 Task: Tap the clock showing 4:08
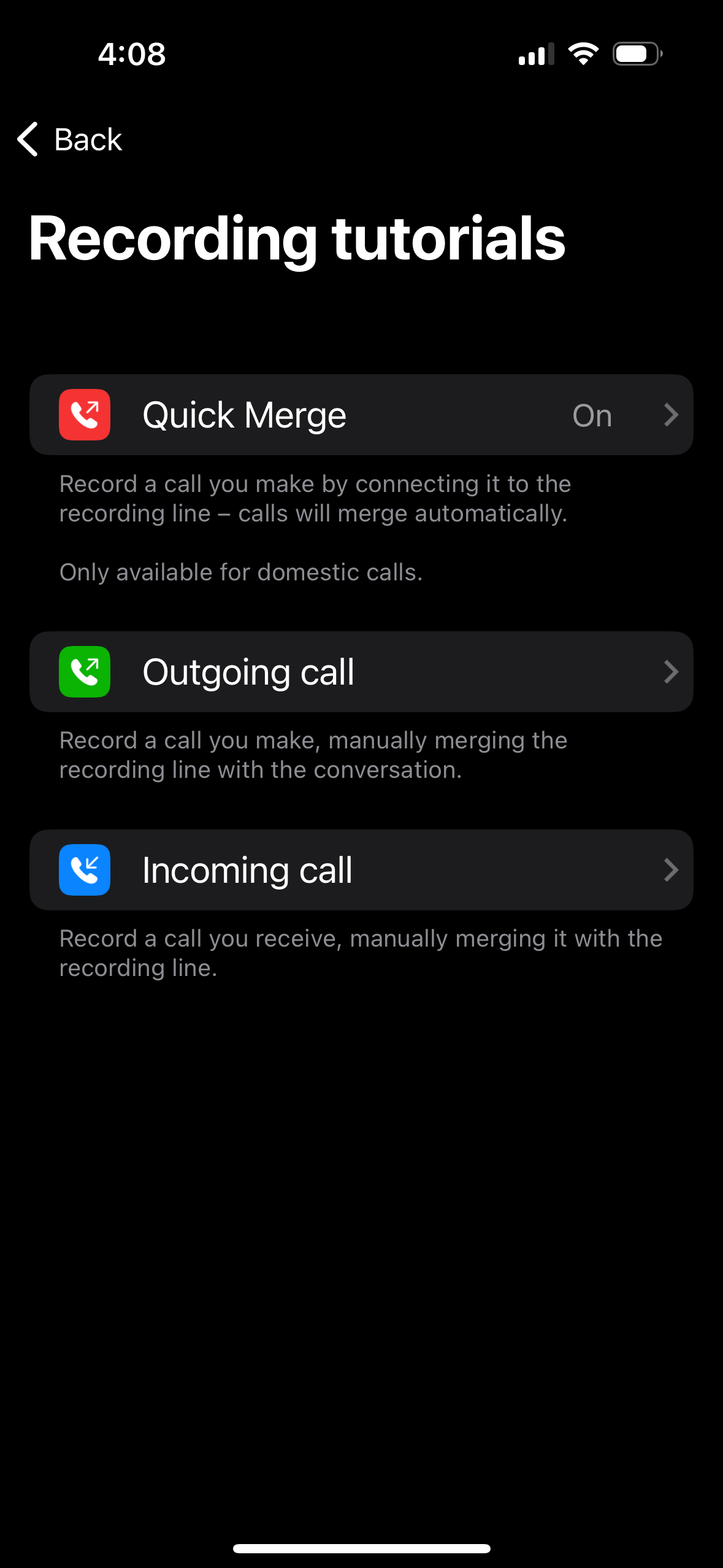131,54
